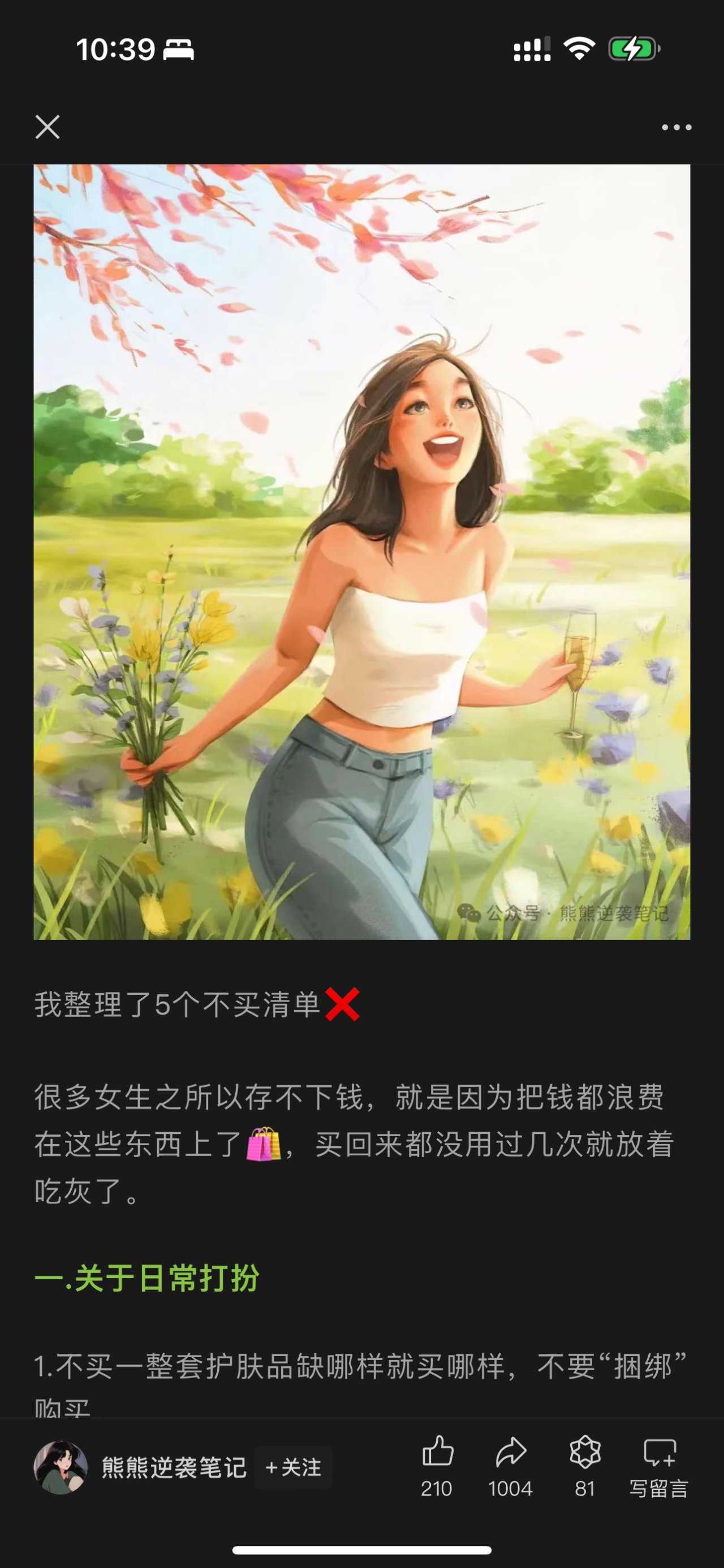The height and width of the screenshot is (1568, 724).
Task: Share this article via the arrow icon
Action: (510, 1466)
